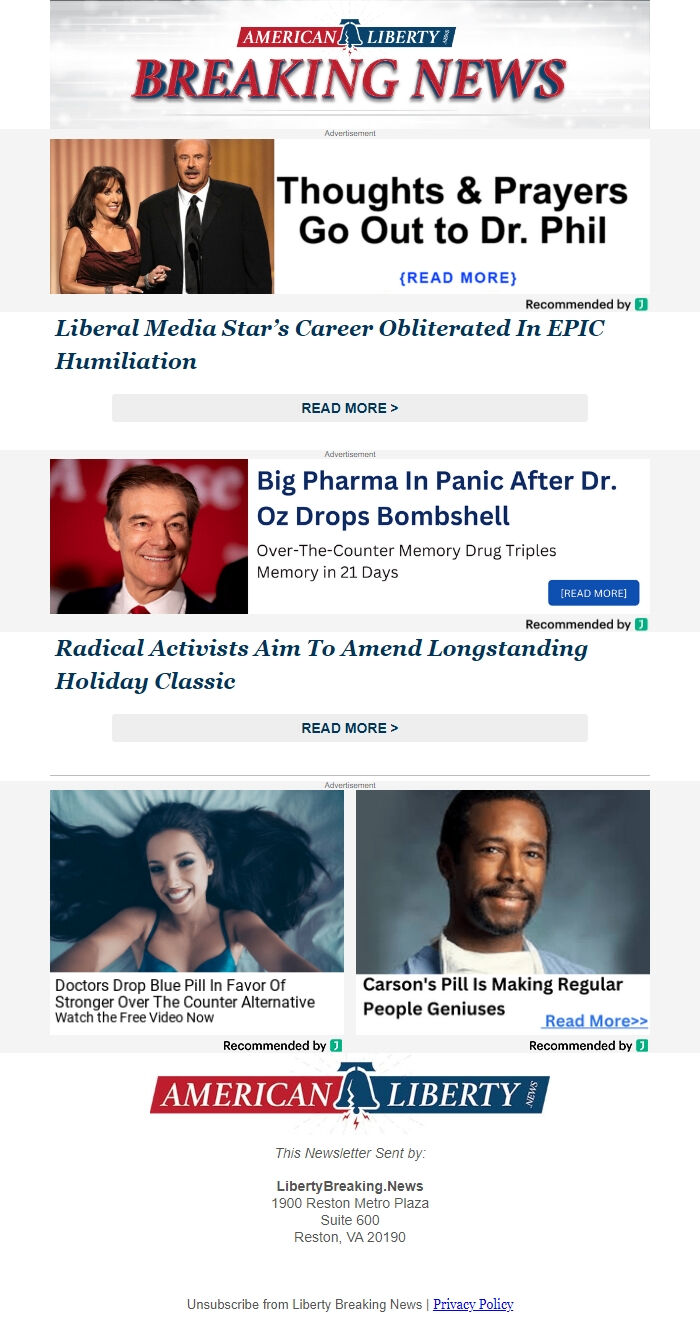Open the Dr. Oz Big Pharma ad
Screen dimensions: 700x1323
pos(350,536)
